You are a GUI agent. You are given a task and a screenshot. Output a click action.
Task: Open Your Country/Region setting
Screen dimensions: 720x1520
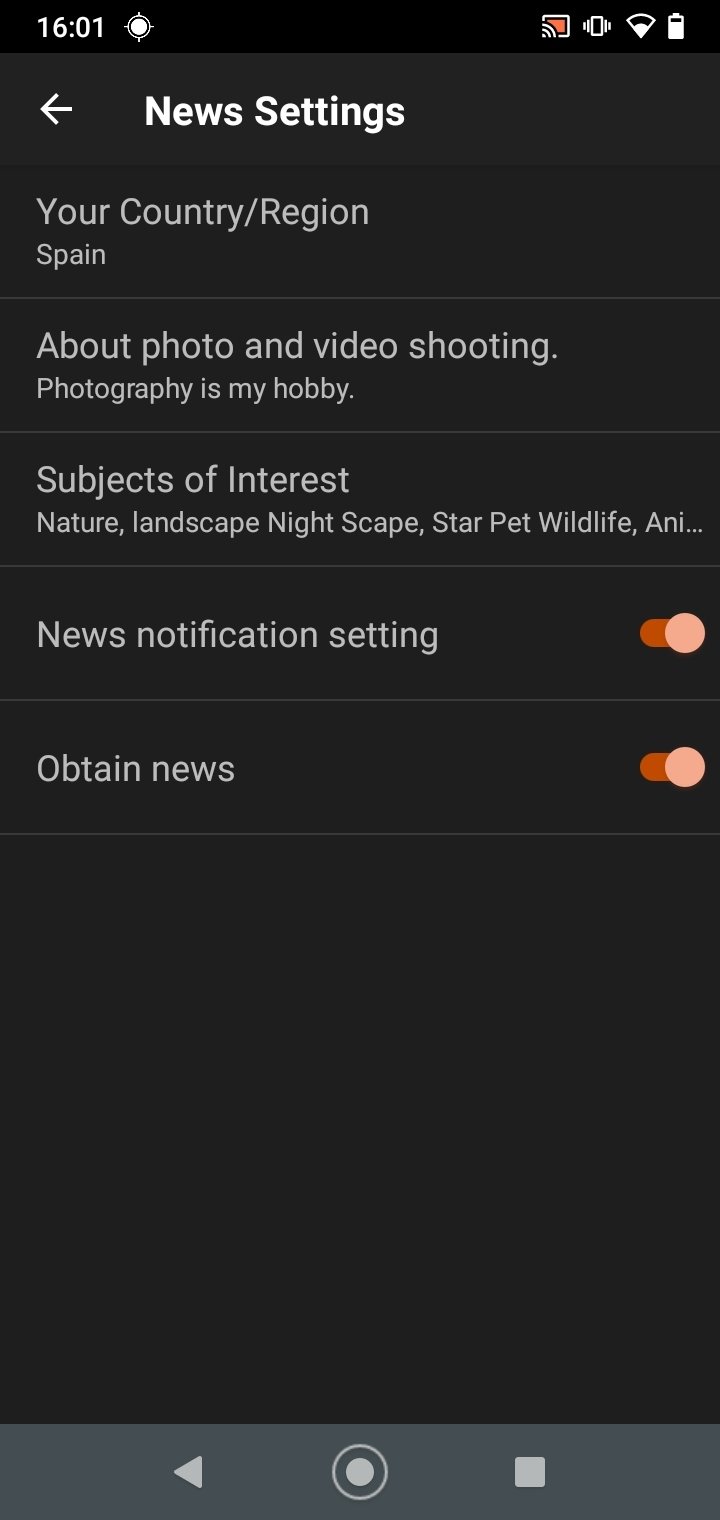[x=360, y=231]
